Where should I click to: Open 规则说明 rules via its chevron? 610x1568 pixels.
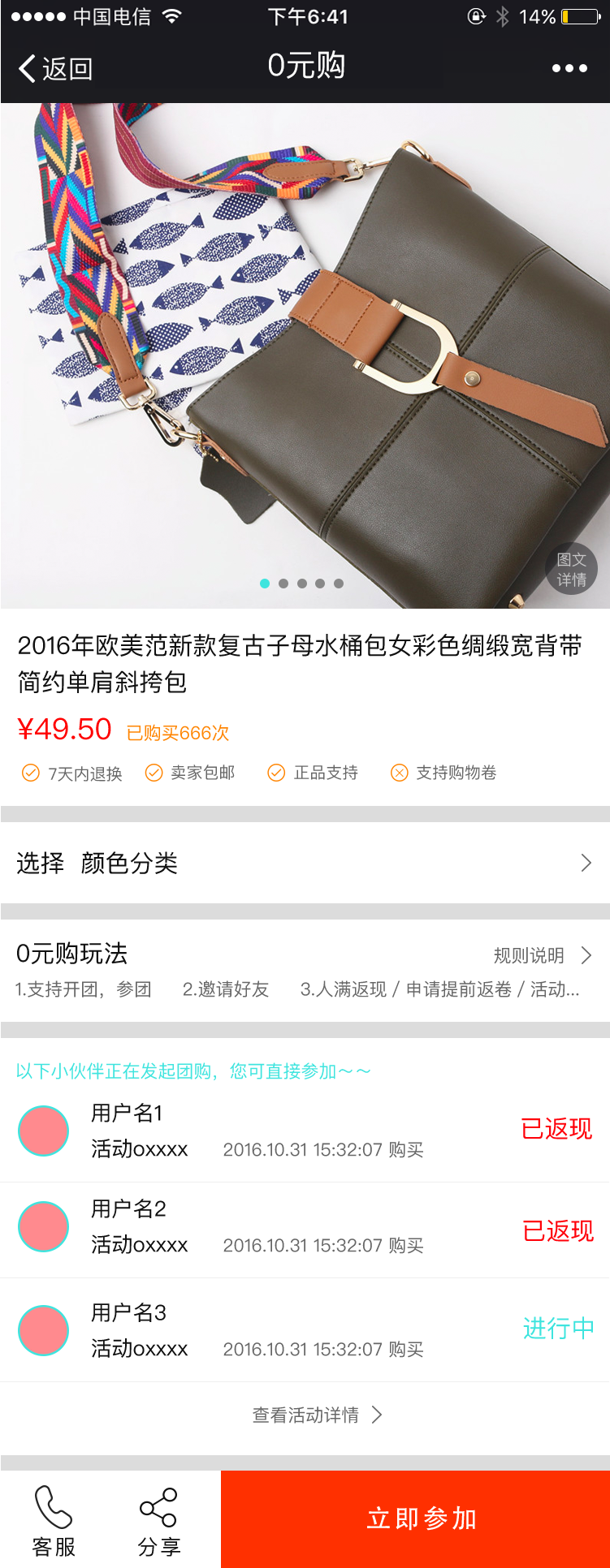coord(586,955)
